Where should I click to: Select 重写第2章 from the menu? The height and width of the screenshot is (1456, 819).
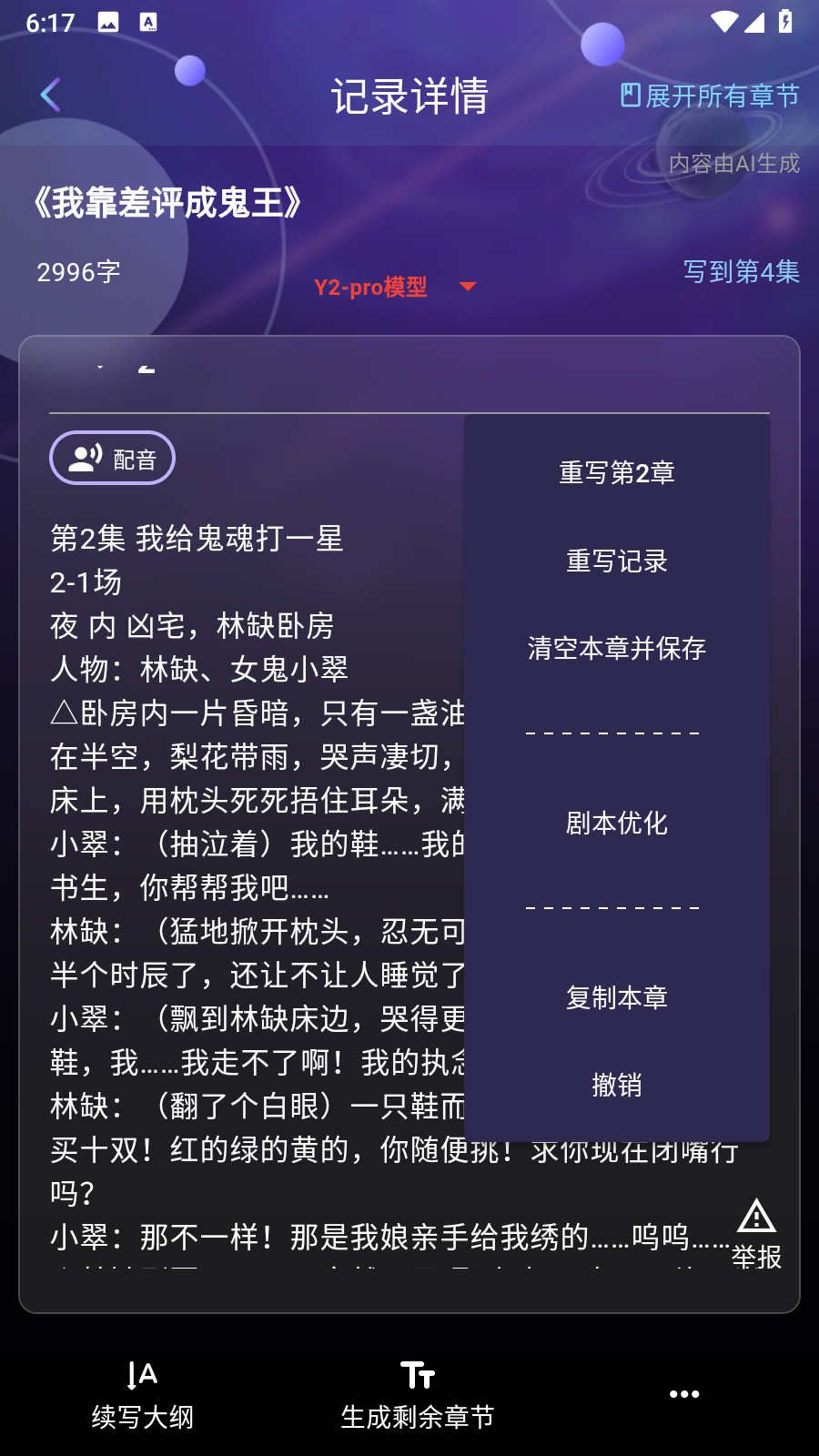(617, 473)
